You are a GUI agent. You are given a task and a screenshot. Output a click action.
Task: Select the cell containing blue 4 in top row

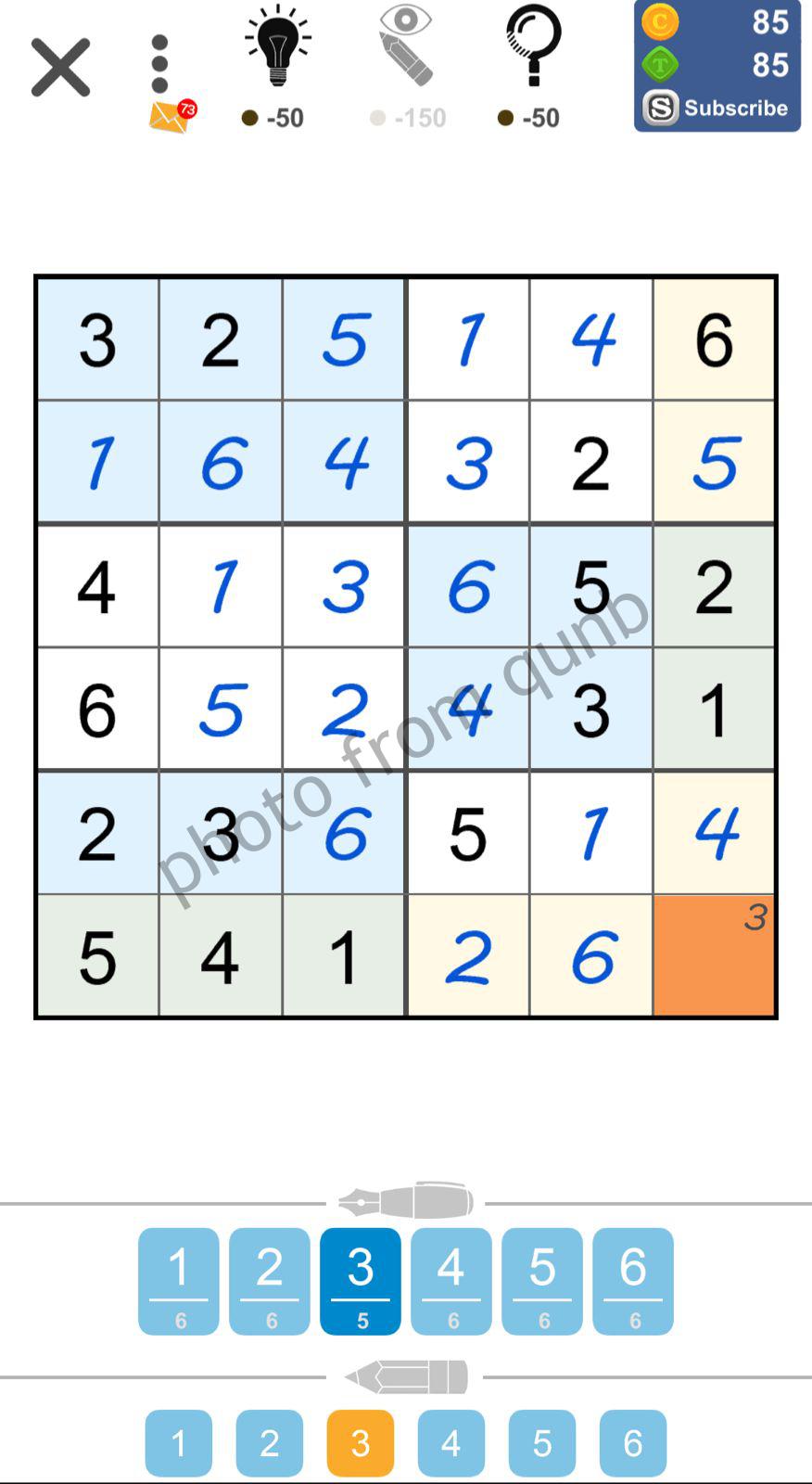tap(590, 339)
